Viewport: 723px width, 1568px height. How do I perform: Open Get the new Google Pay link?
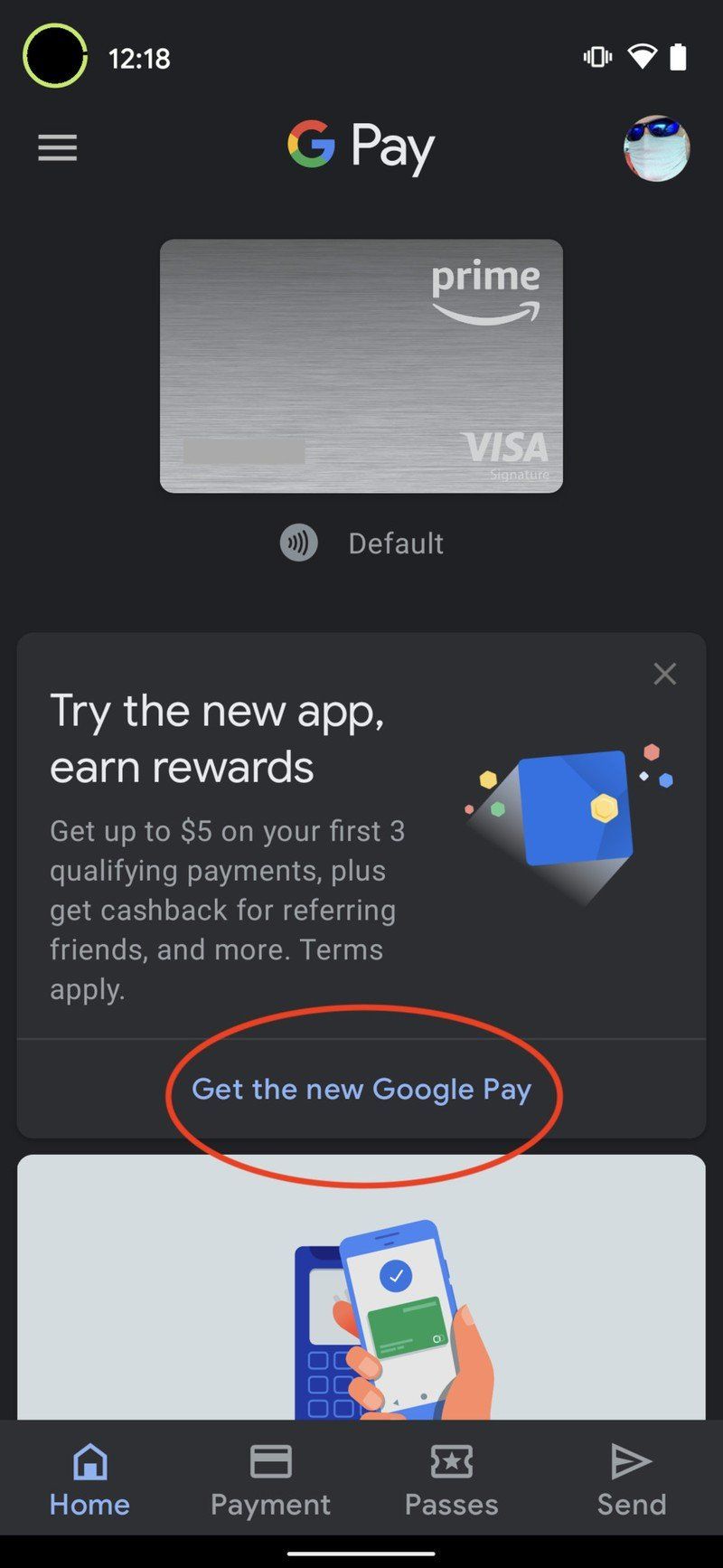pos(361,1089)
